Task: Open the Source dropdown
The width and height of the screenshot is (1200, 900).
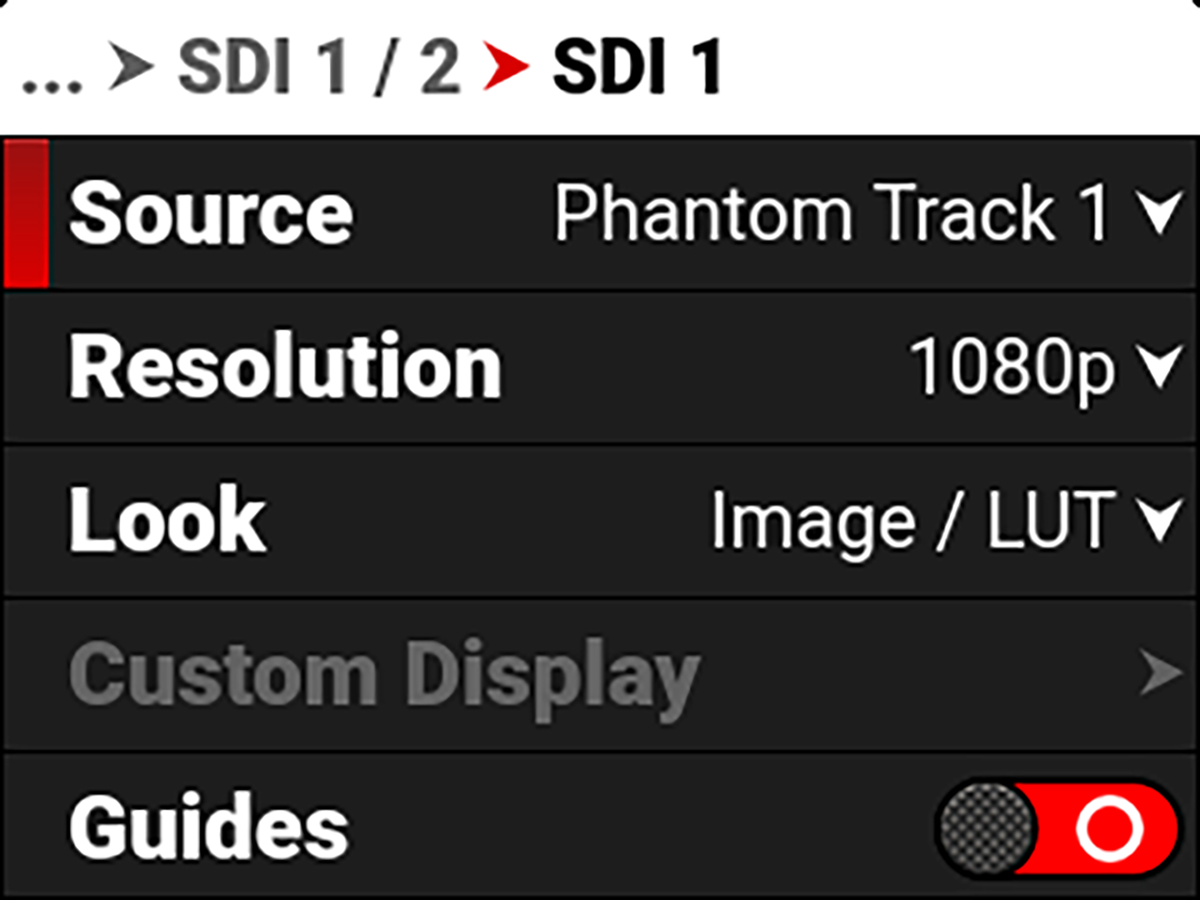Action: pyautogui.click(x=865, y=214)
